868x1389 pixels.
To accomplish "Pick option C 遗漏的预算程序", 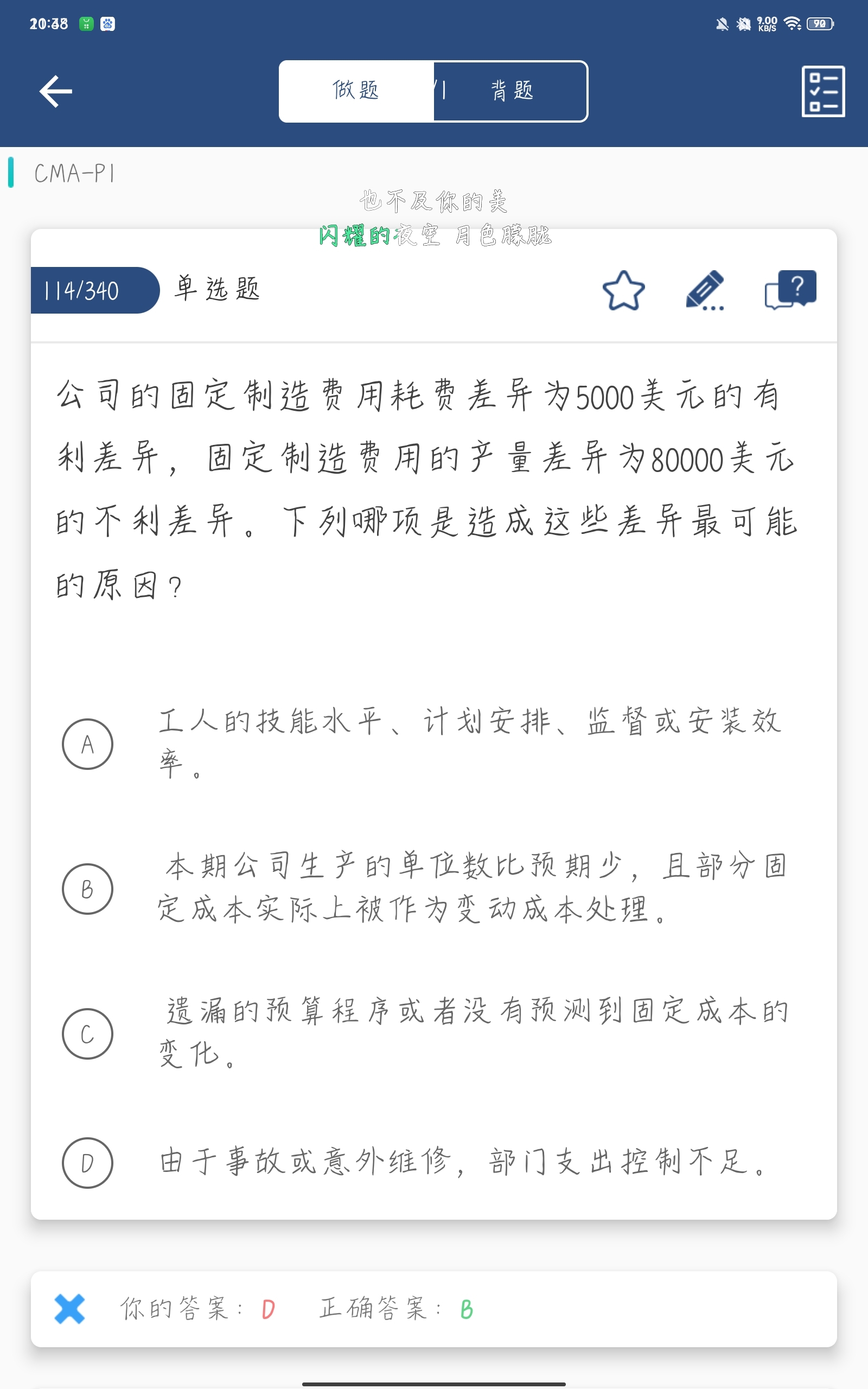I will pos(87,1034).
